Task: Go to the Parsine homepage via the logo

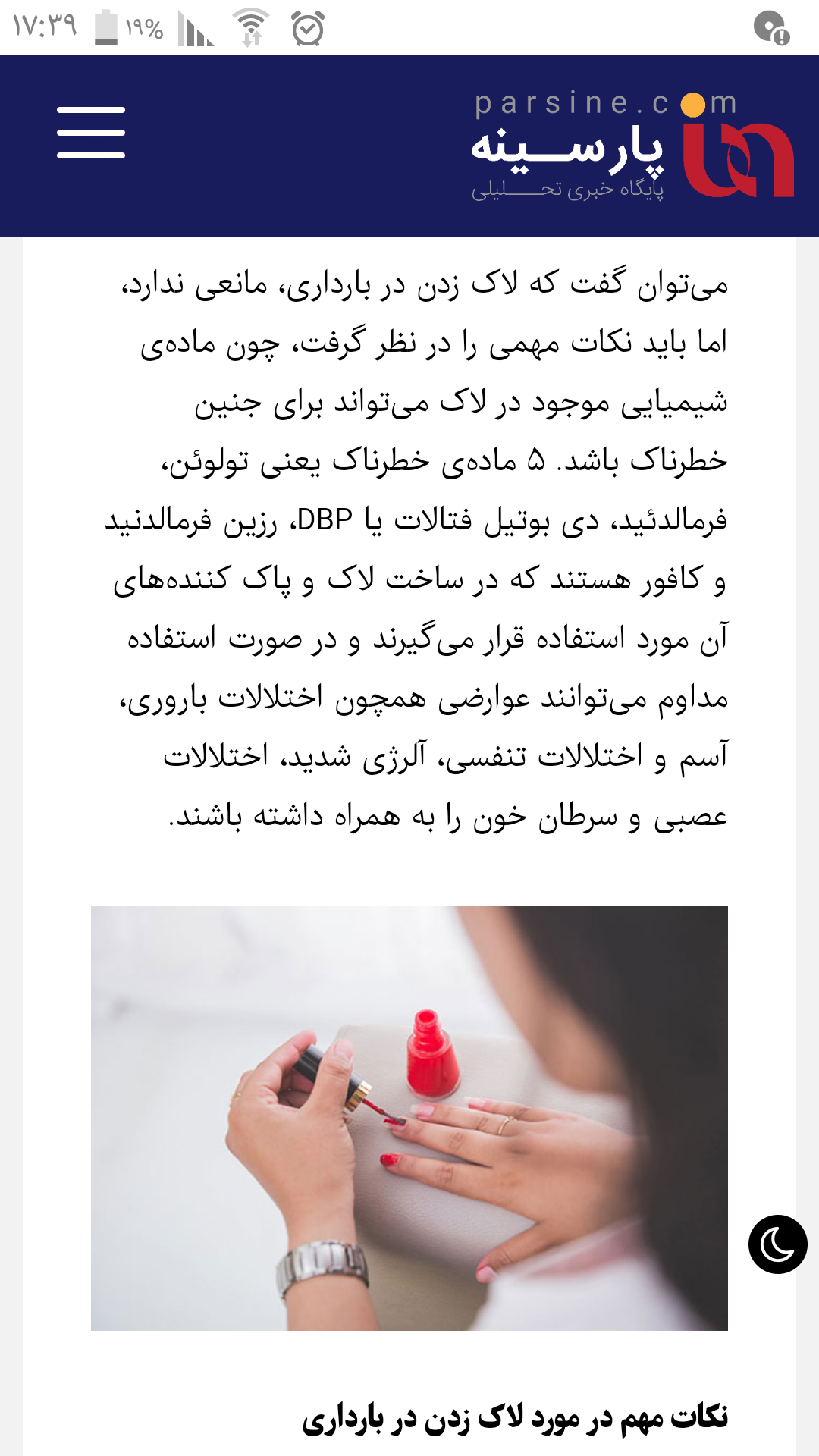Action: (632, 146)
